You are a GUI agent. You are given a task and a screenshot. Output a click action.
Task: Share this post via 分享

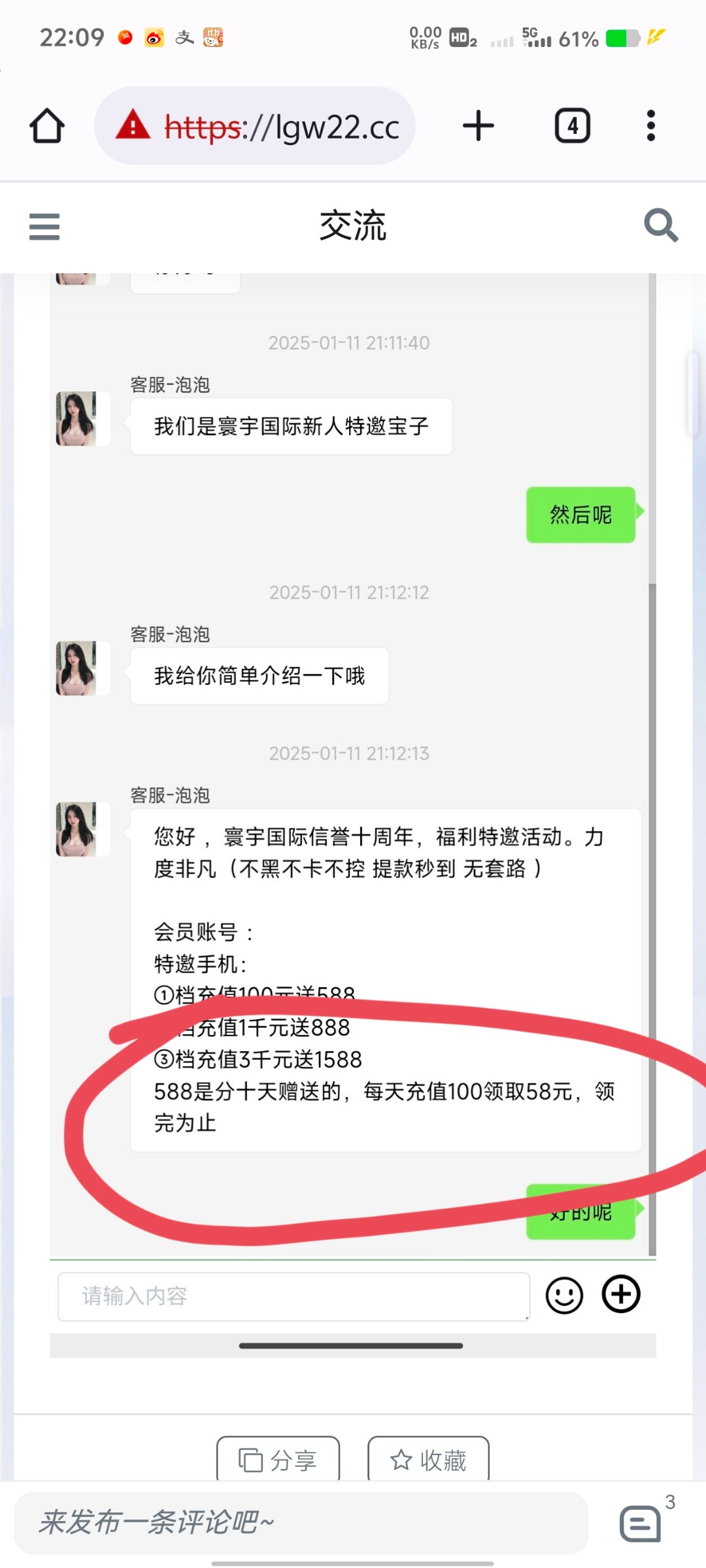(x=278, y=1460)
